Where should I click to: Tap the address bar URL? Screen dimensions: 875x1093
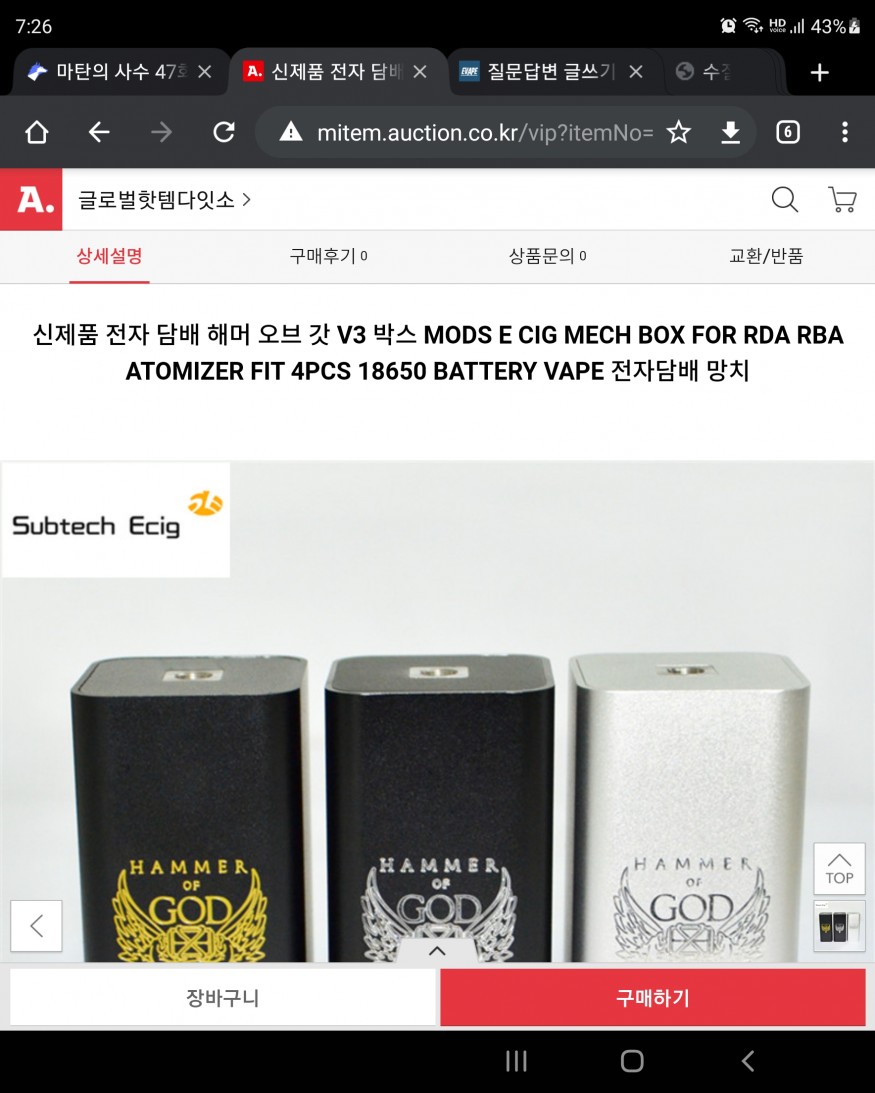[x=485, y=132]
